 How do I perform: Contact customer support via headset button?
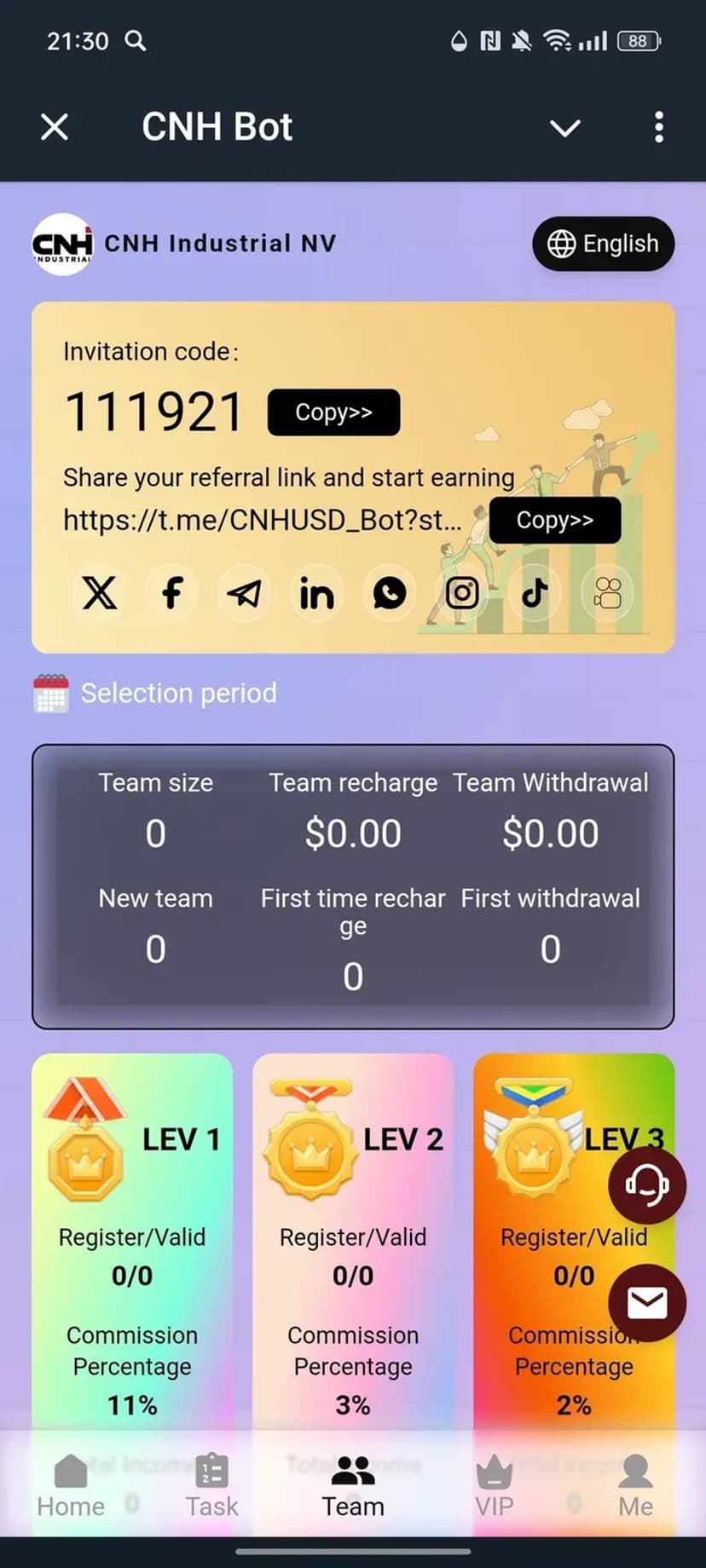(646, 1185)
